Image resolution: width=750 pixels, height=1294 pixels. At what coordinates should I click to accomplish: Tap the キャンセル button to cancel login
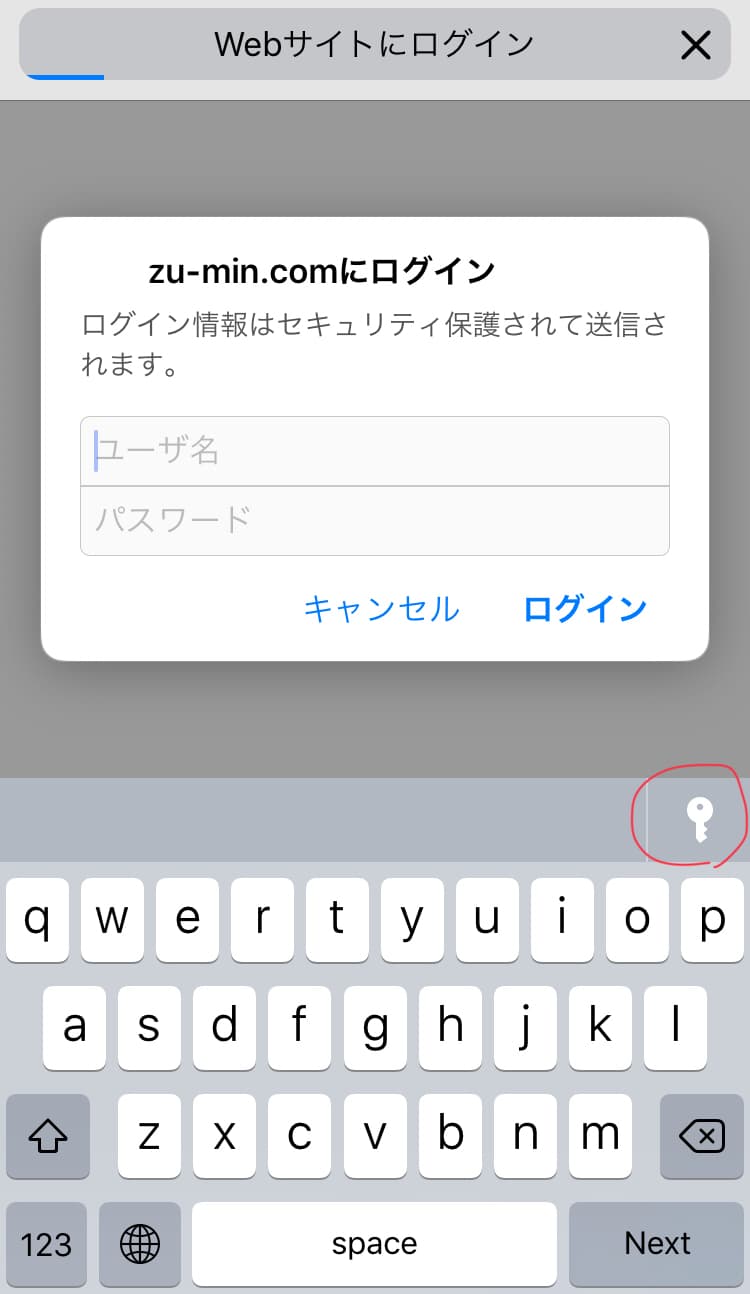click(x=382, y=609)
